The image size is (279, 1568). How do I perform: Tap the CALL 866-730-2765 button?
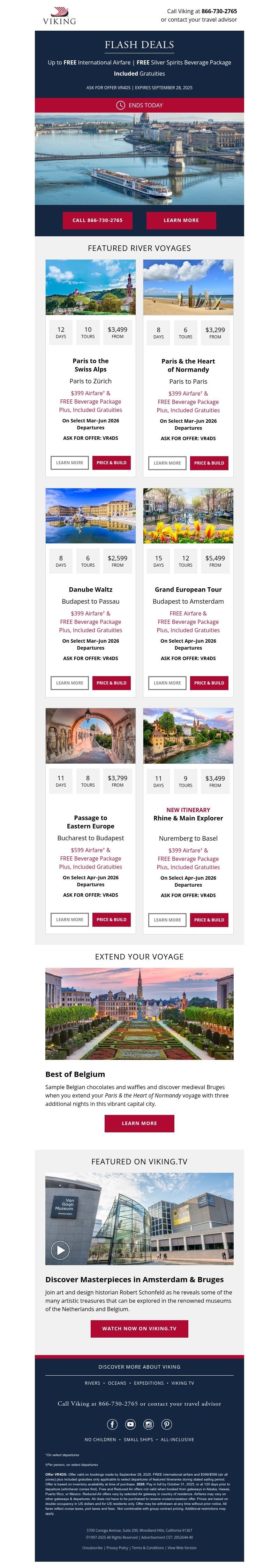pyautogui.click(x=97, y=220)
